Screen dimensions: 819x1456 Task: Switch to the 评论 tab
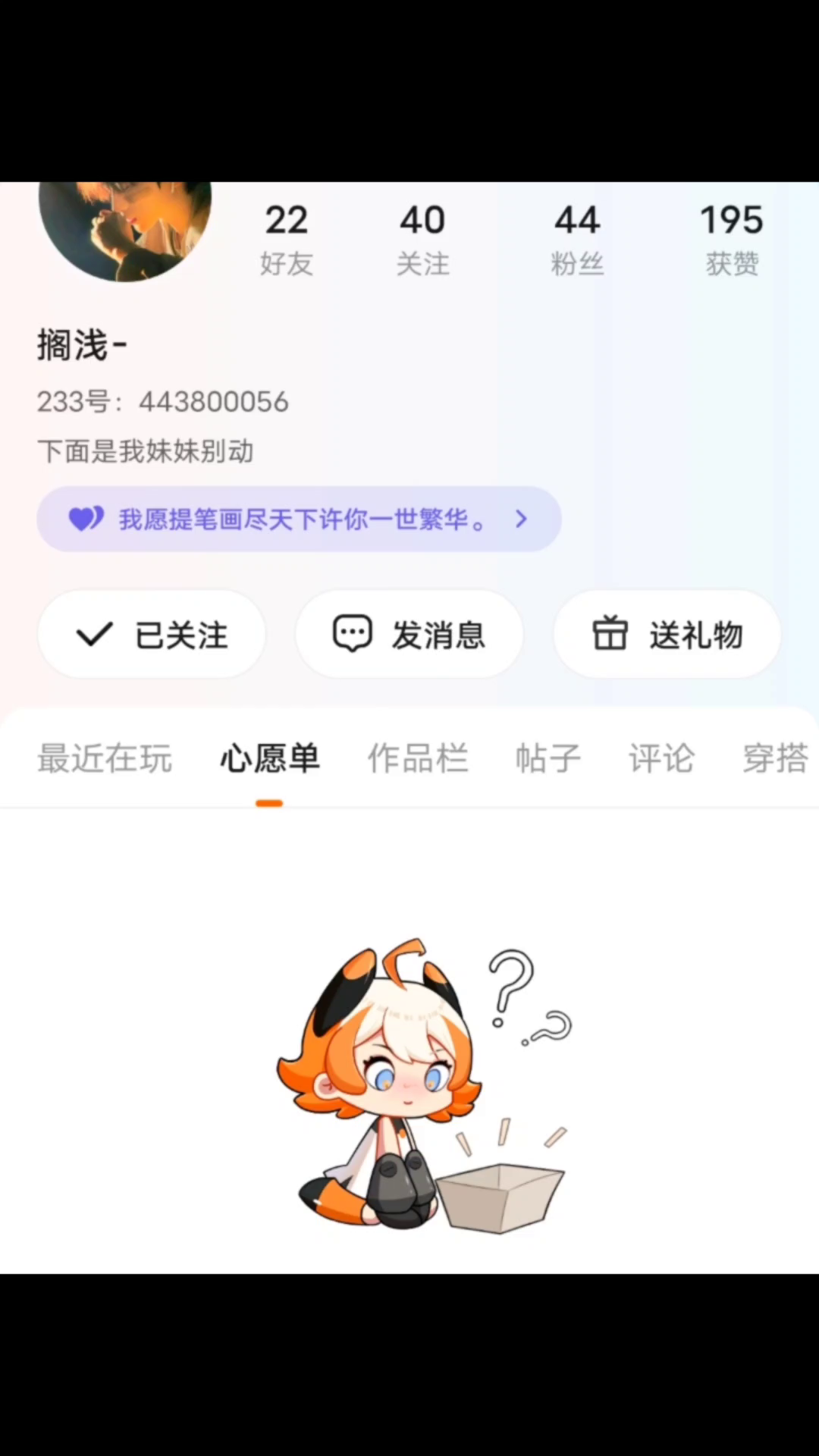coord(661,758)
